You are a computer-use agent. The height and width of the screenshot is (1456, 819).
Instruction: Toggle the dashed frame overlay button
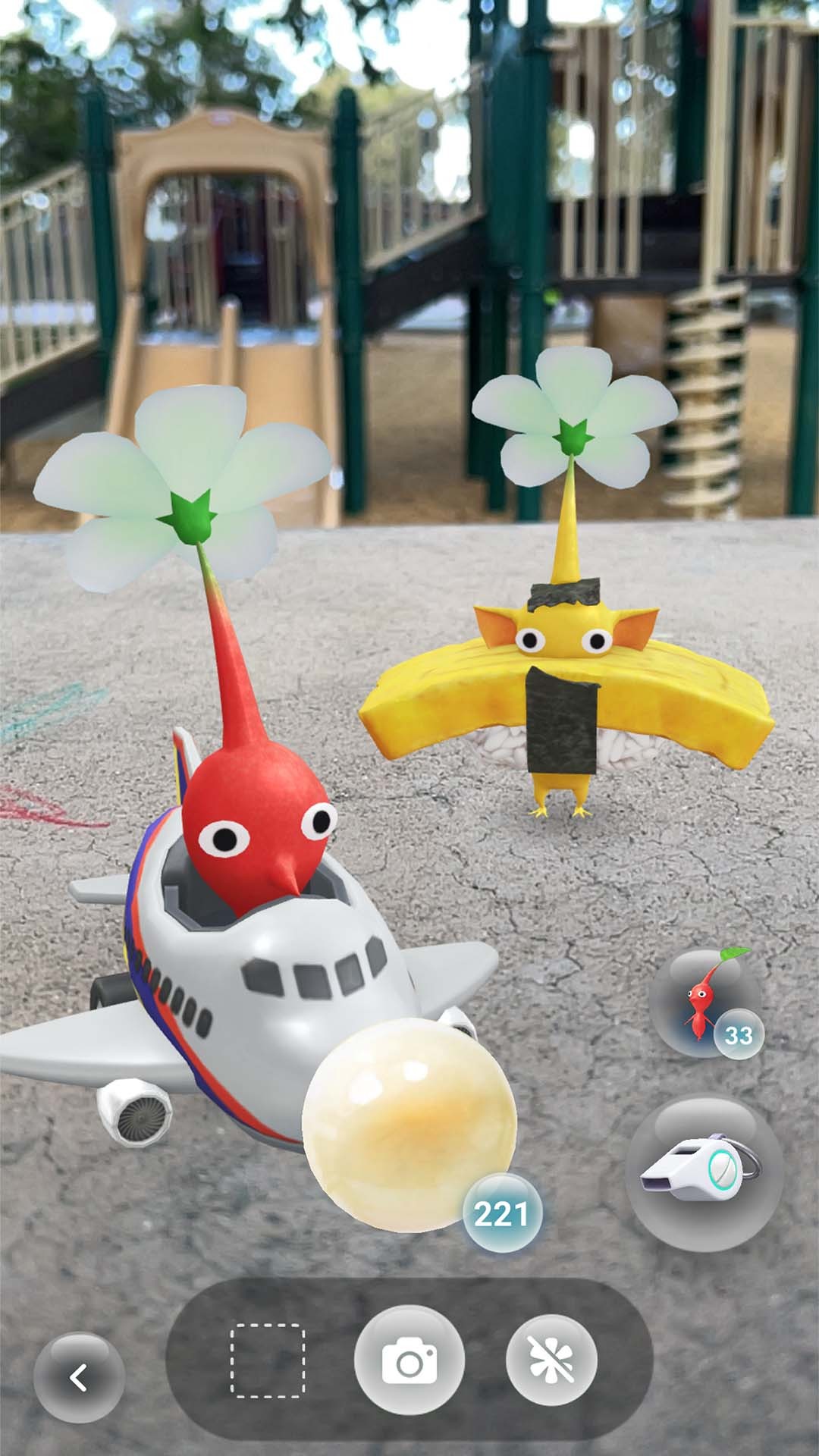click(x=268, y=1361)
